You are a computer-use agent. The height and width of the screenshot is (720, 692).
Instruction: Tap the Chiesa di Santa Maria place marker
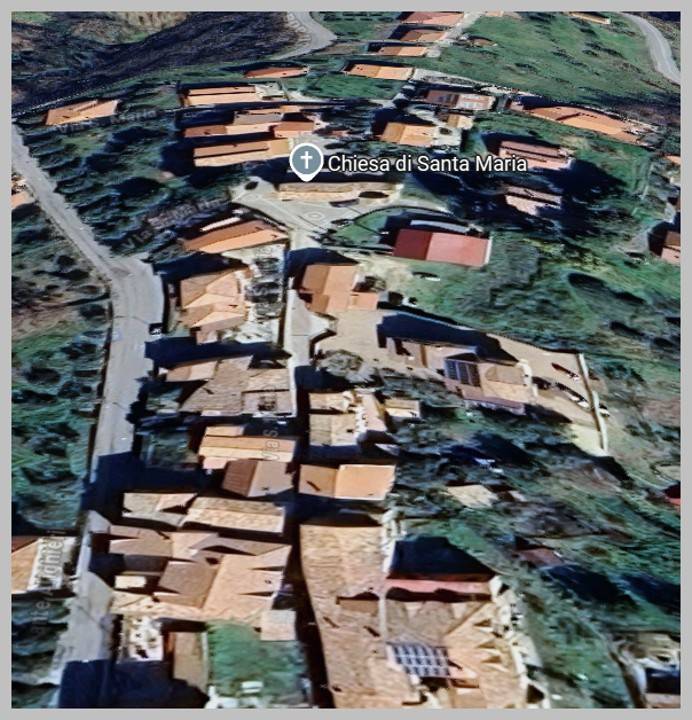(x=306, y=160)
